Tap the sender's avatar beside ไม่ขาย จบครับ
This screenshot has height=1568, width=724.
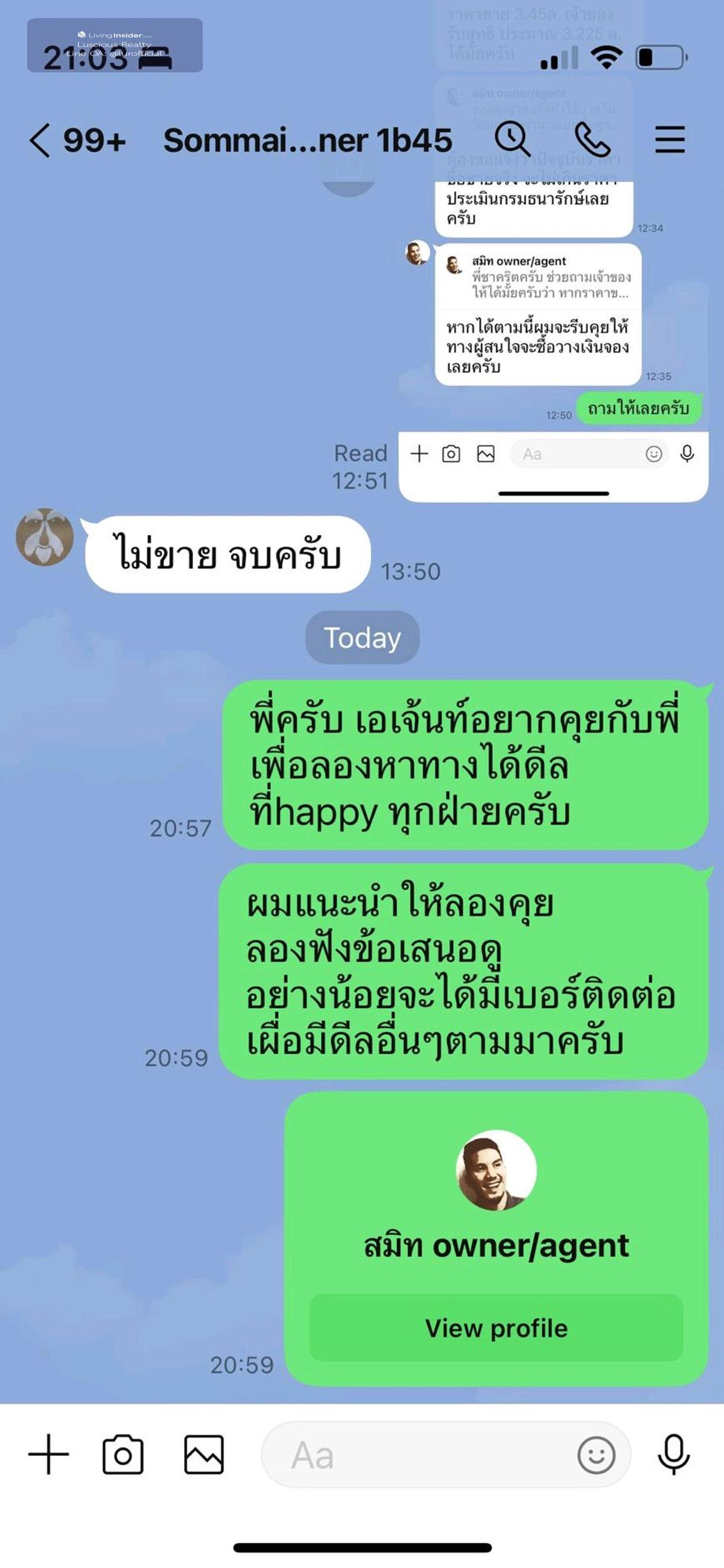point(45,537)
